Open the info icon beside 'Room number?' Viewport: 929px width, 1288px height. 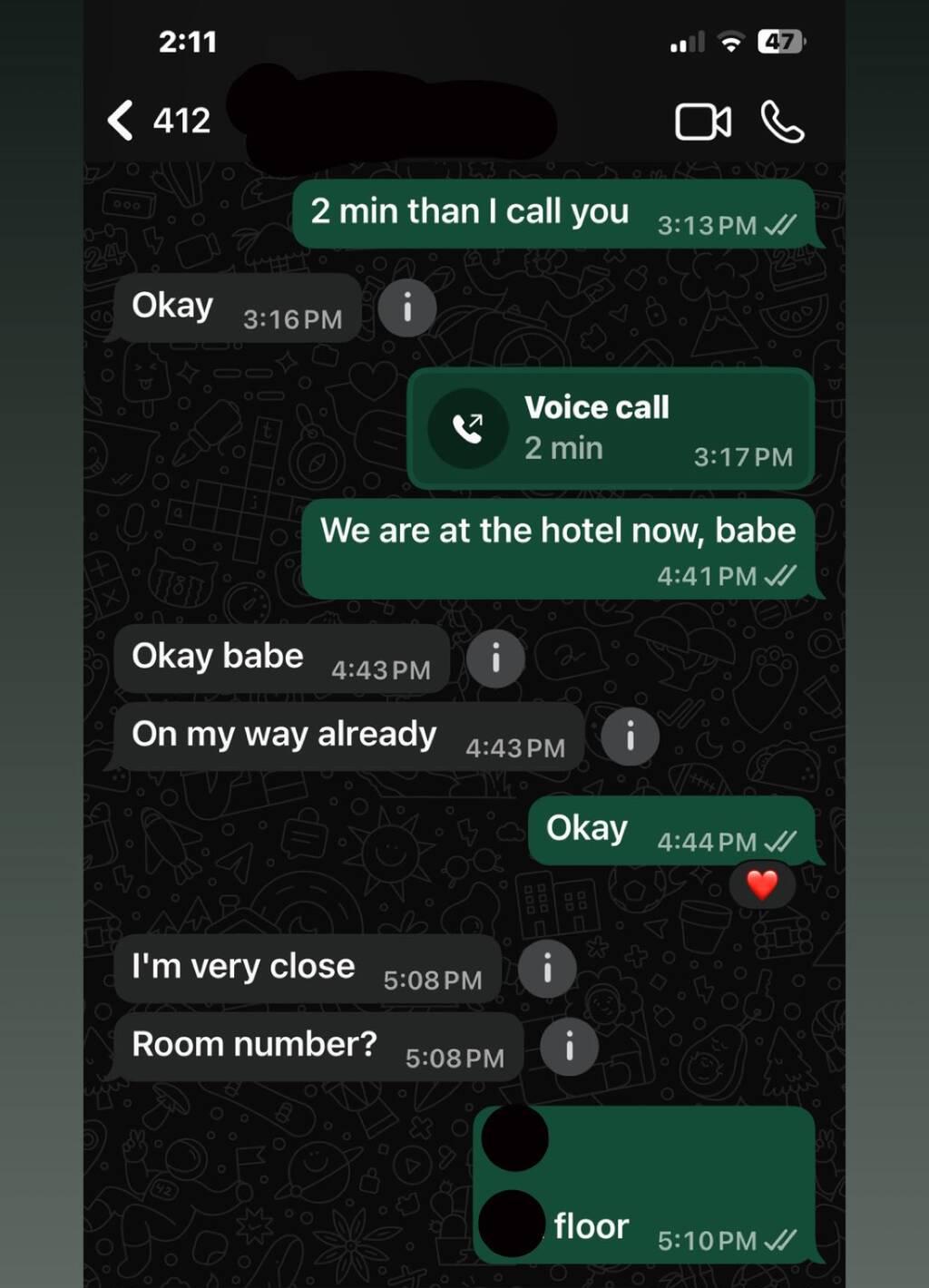tap(569, 1047)
